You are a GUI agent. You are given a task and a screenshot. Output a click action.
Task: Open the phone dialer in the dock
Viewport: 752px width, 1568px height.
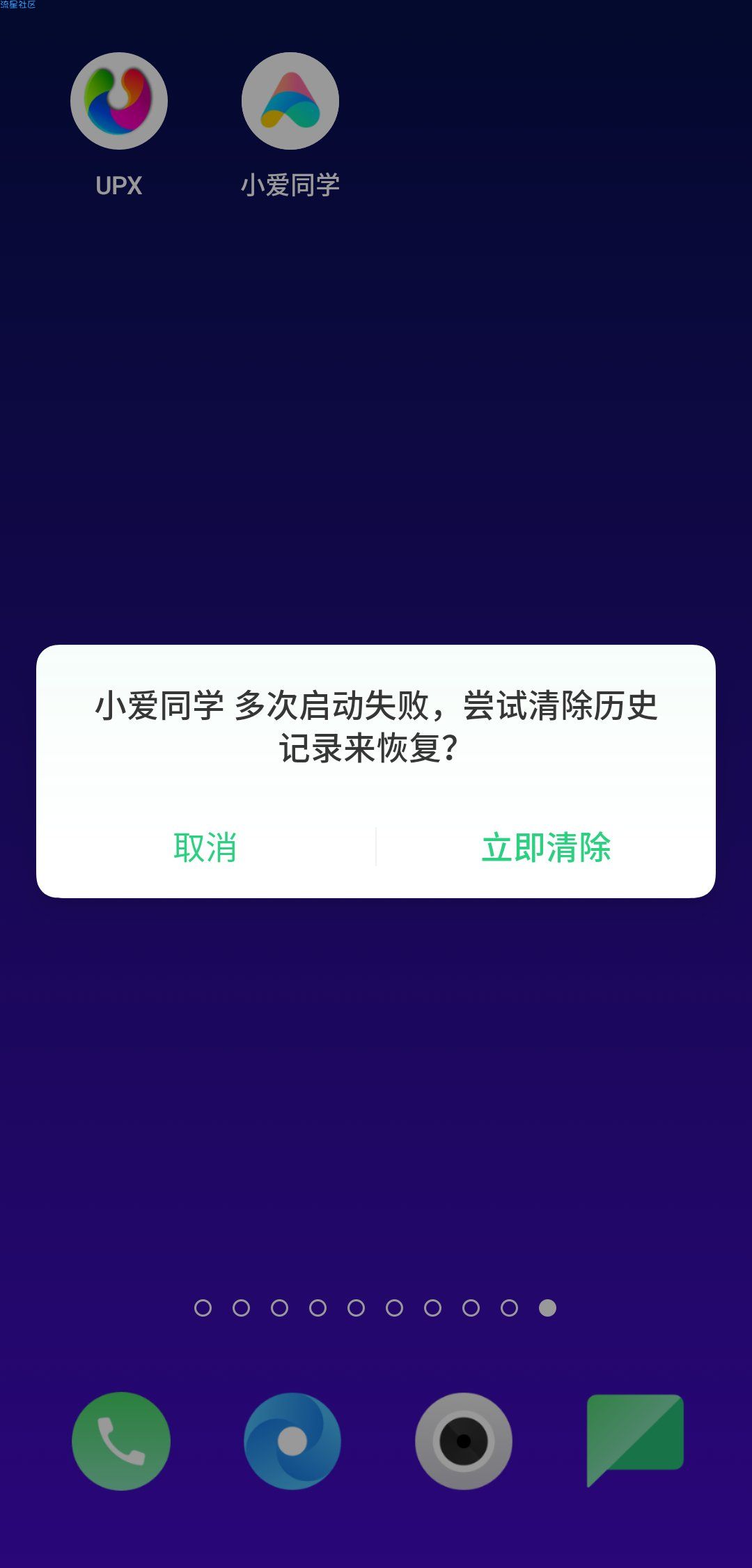[121, 1441]
